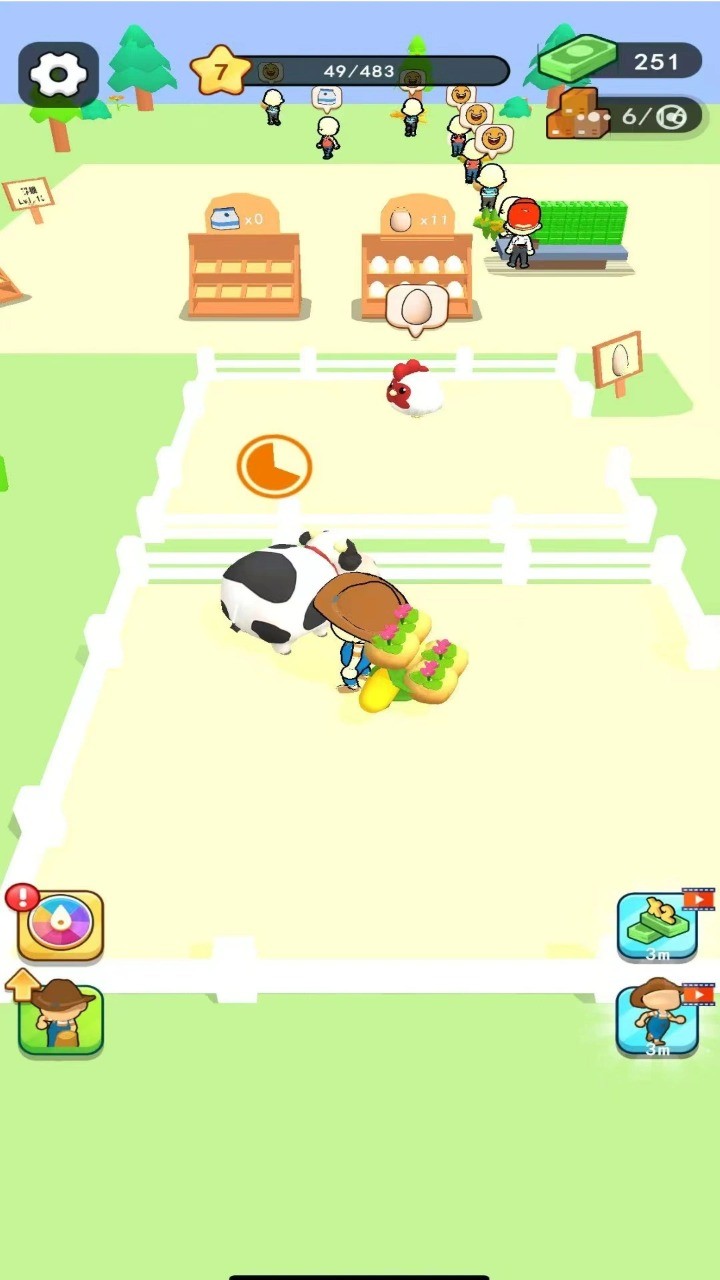
Task: Open the farmer upgrade button
Action: (x=60, y=1020)
